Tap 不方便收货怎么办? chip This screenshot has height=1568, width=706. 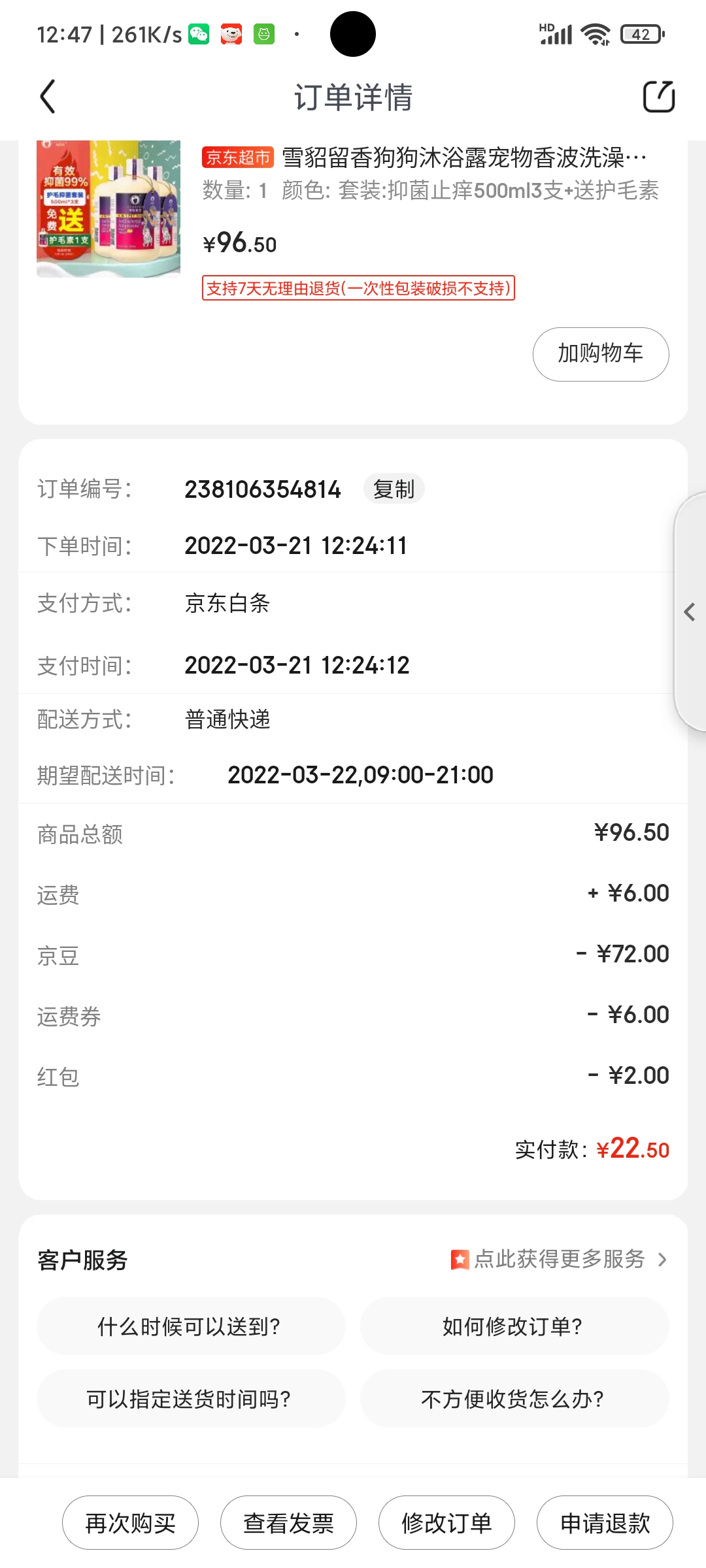514,1399
